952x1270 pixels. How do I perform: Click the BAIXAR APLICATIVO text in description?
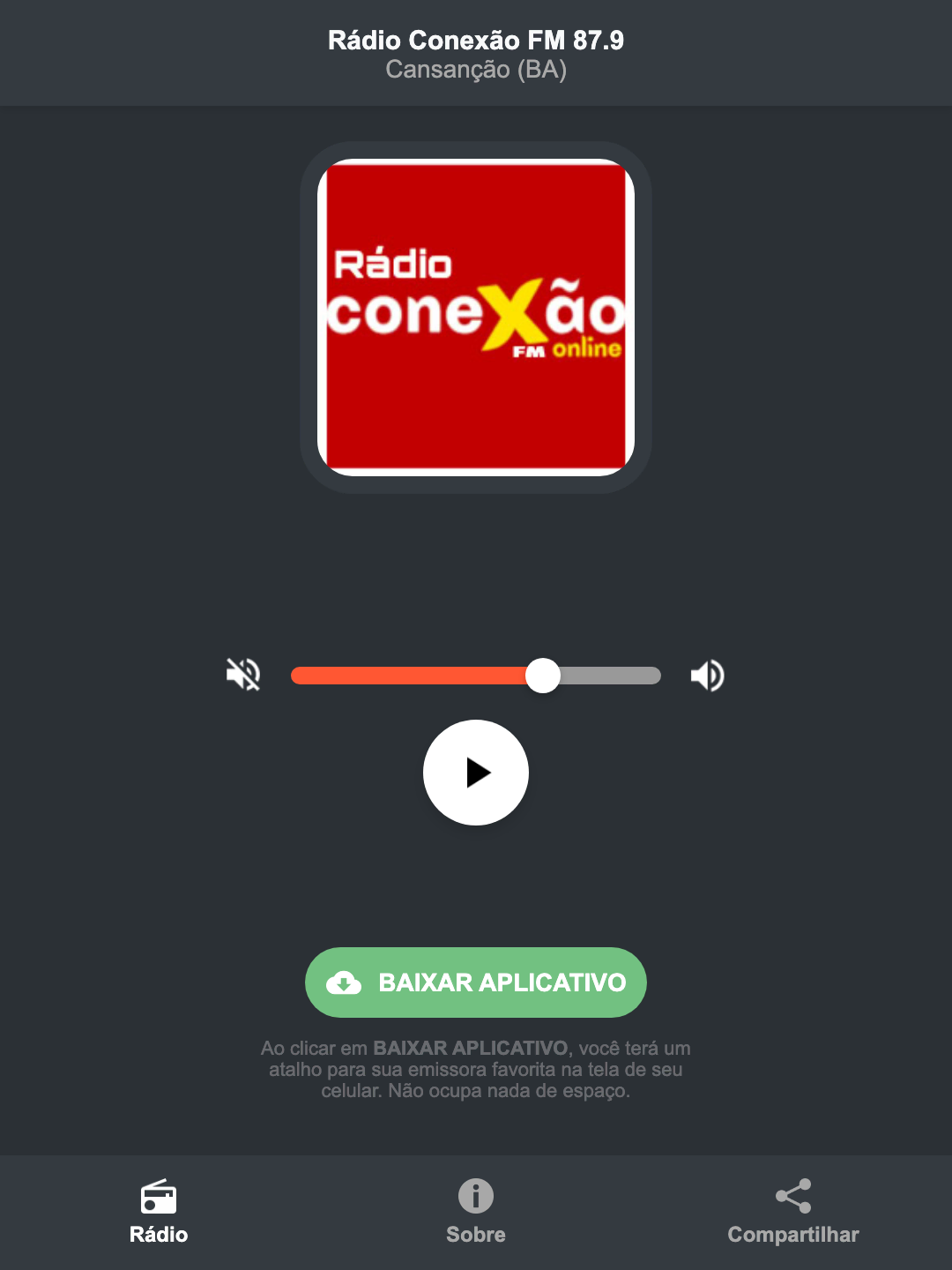pos(471,1049)
